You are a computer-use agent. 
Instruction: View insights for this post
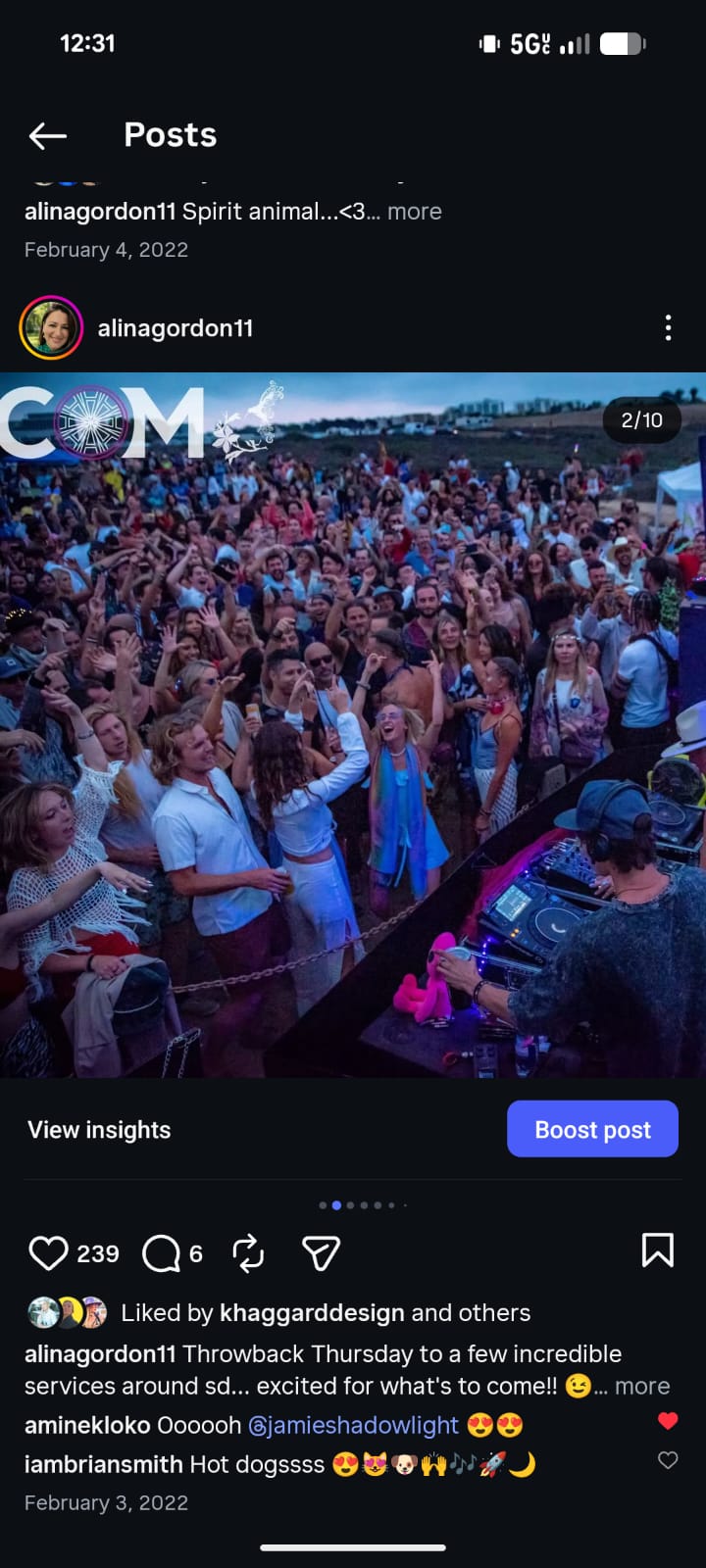[x=99, y=1130]
